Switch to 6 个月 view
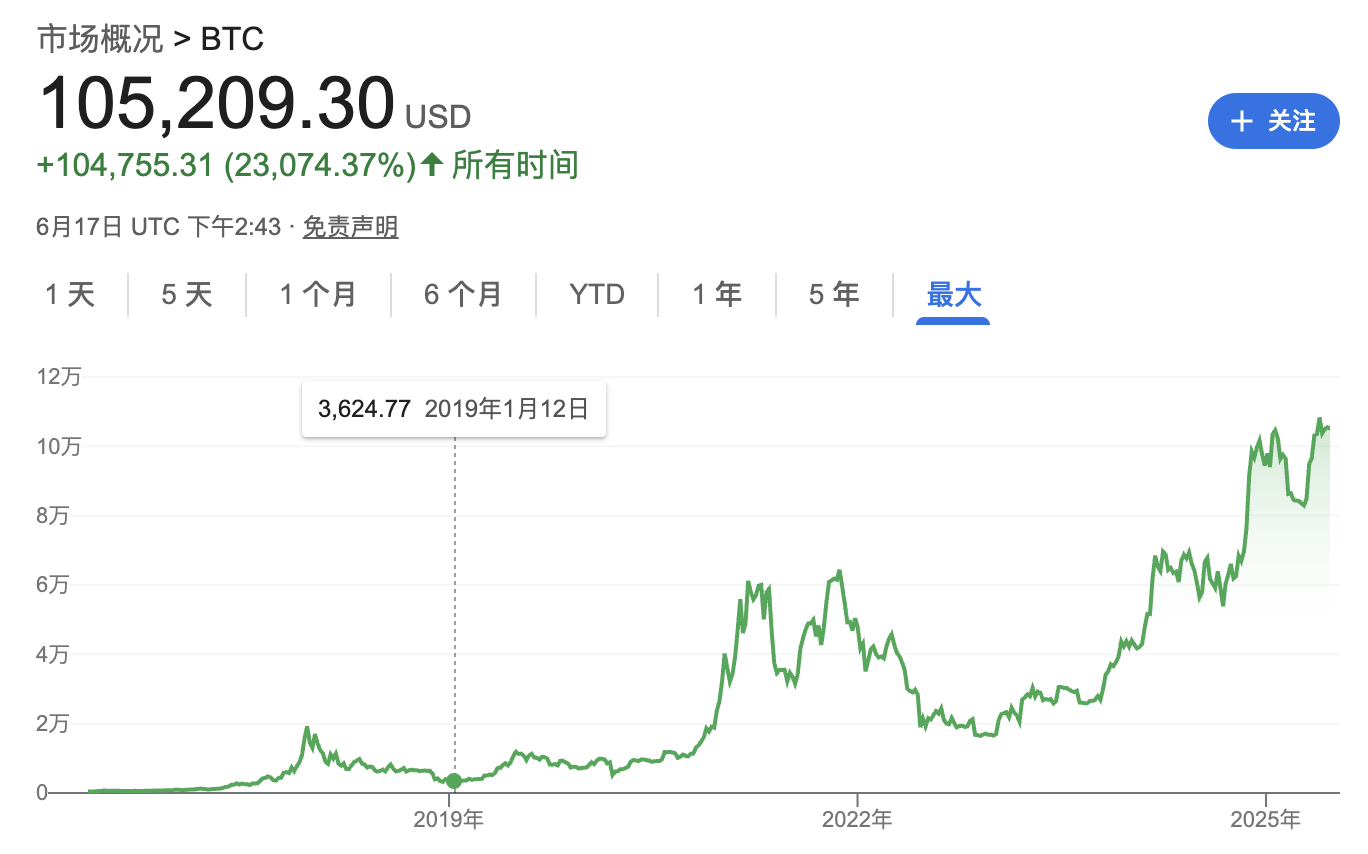Viewport: 1368px width, 854px height. click(463, 294)
